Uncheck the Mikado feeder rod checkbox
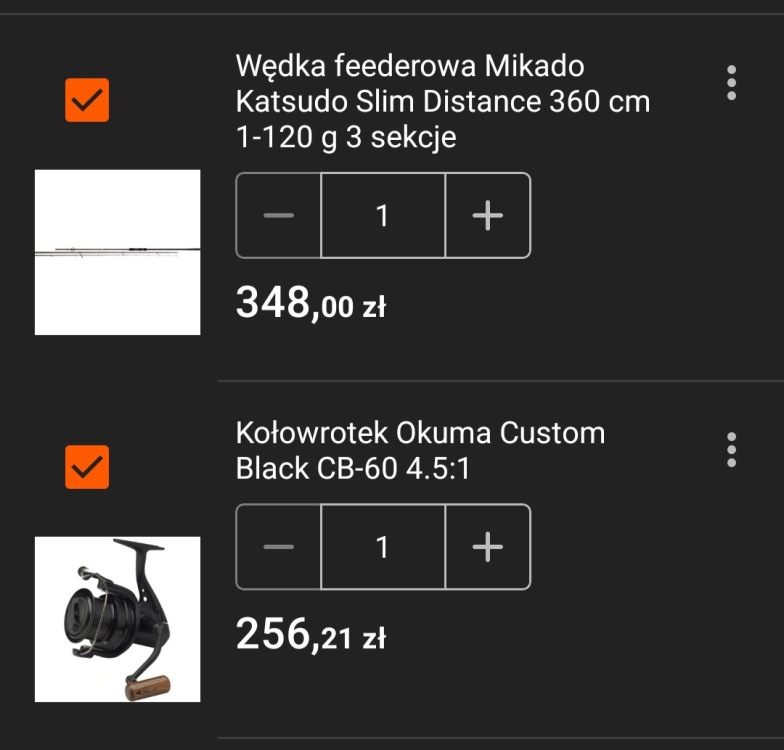 coord(87,100)
